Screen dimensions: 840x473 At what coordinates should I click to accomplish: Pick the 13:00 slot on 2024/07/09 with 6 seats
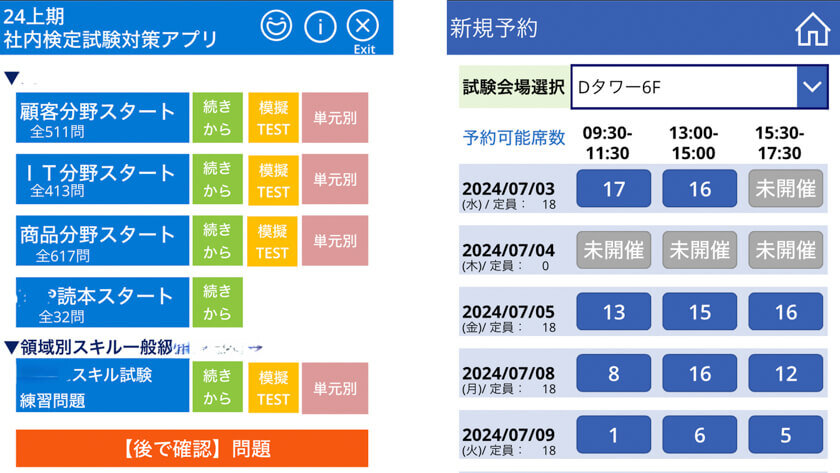(x=699, y=435)
